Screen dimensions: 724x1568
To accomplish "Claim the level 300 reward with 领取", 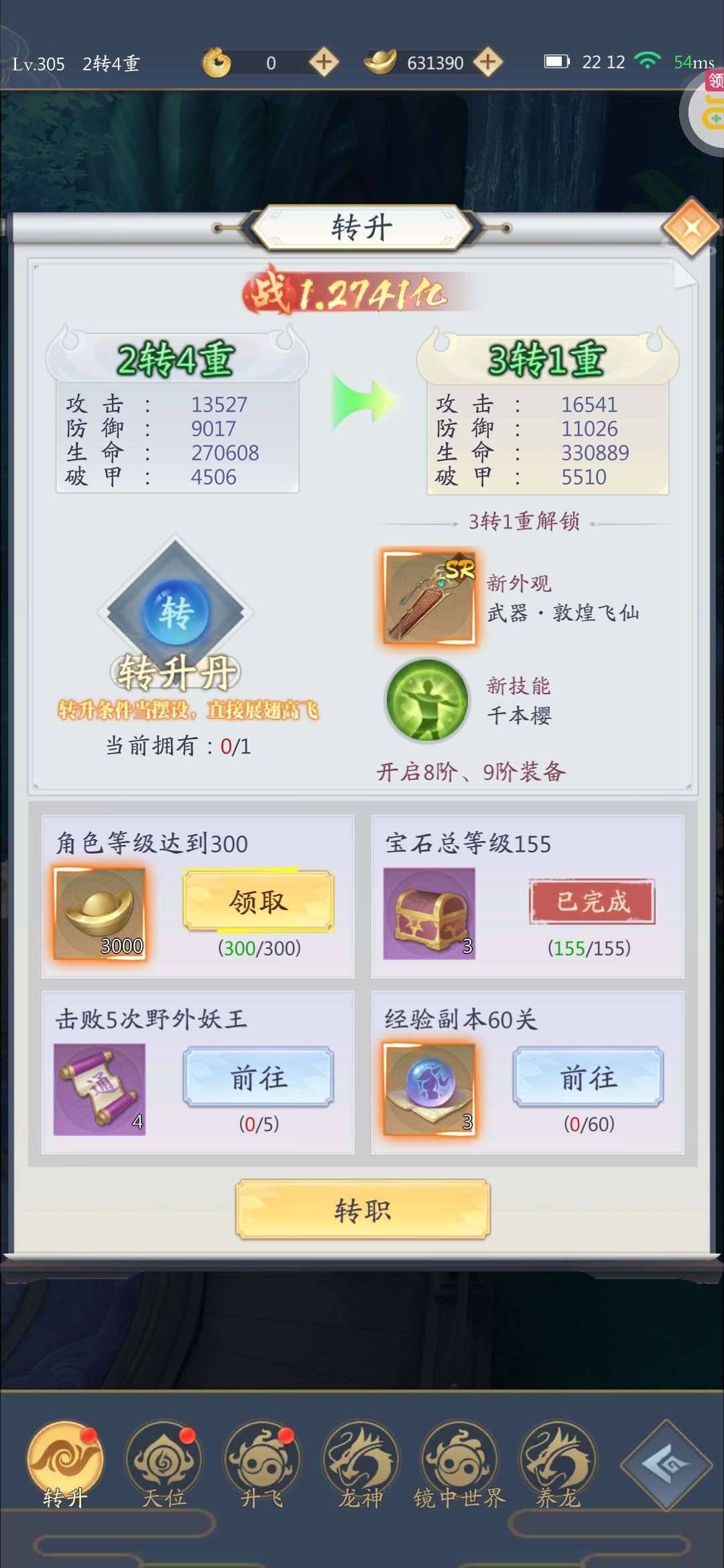I will coord(259,901).
